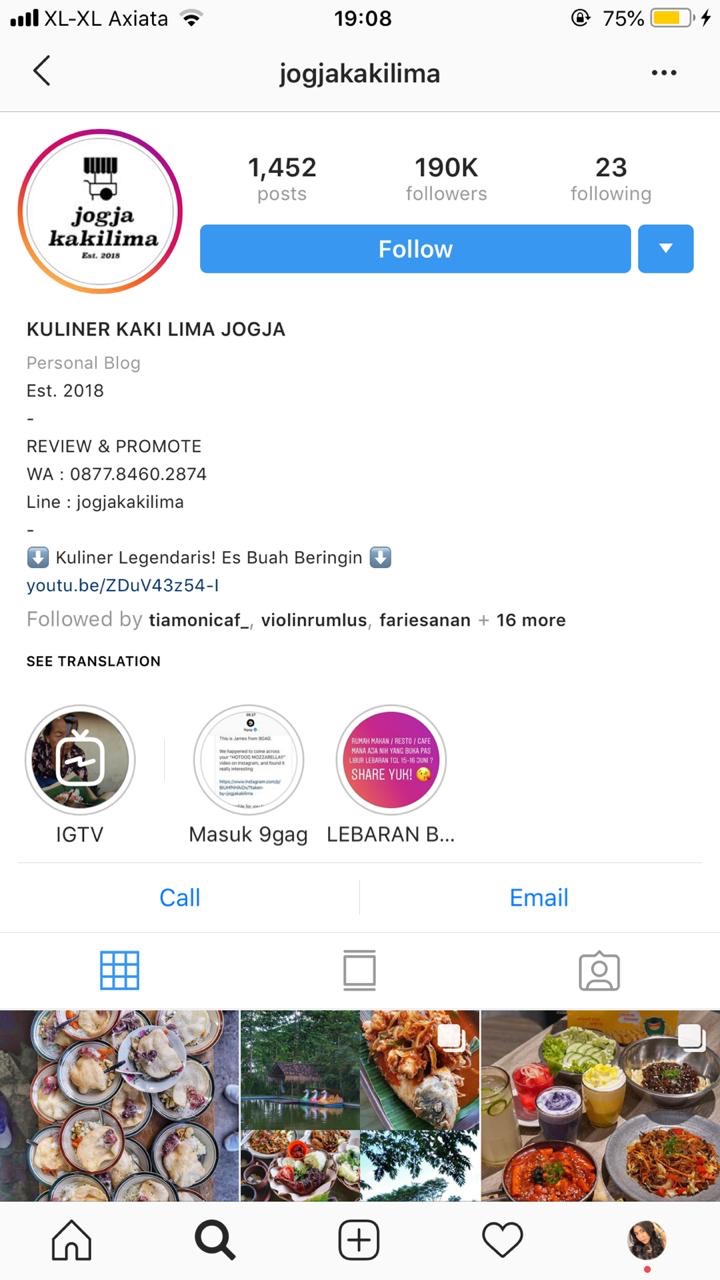Screen dimensions: 720x1280
Task: Open the three-dot overflow menu
Action: coord(664,73)
